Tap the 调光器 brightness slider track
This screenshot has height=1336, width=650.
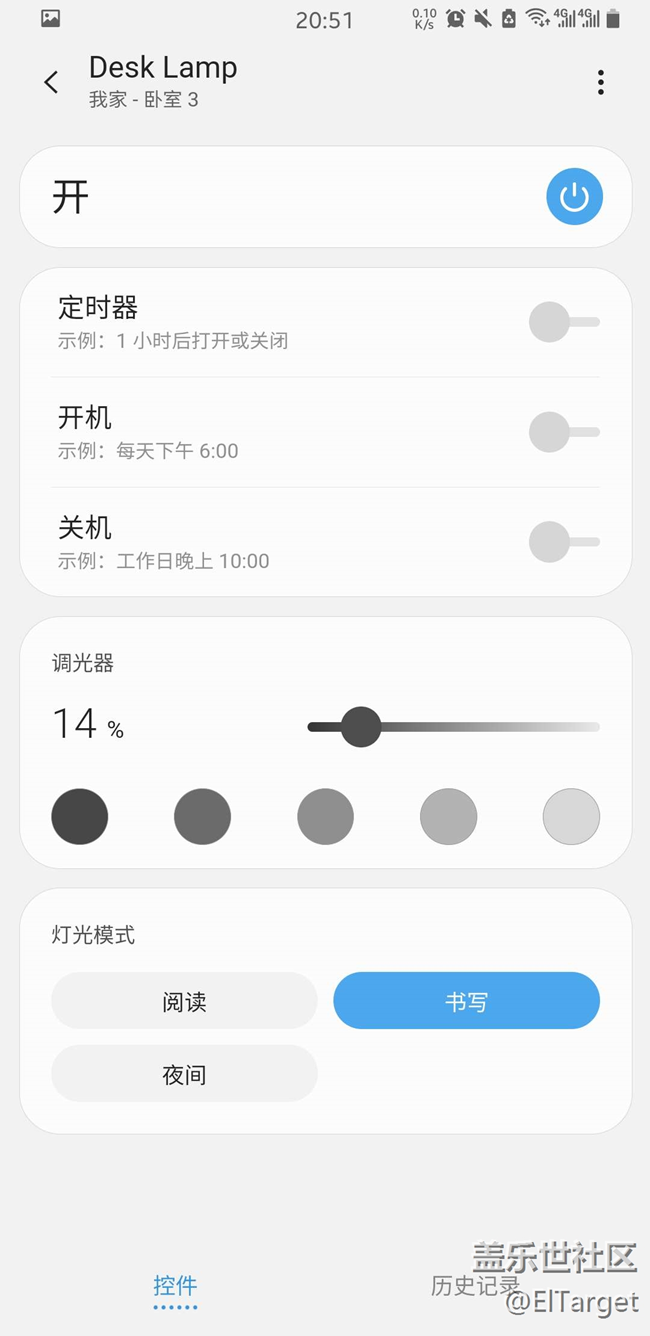pos(480,727)
